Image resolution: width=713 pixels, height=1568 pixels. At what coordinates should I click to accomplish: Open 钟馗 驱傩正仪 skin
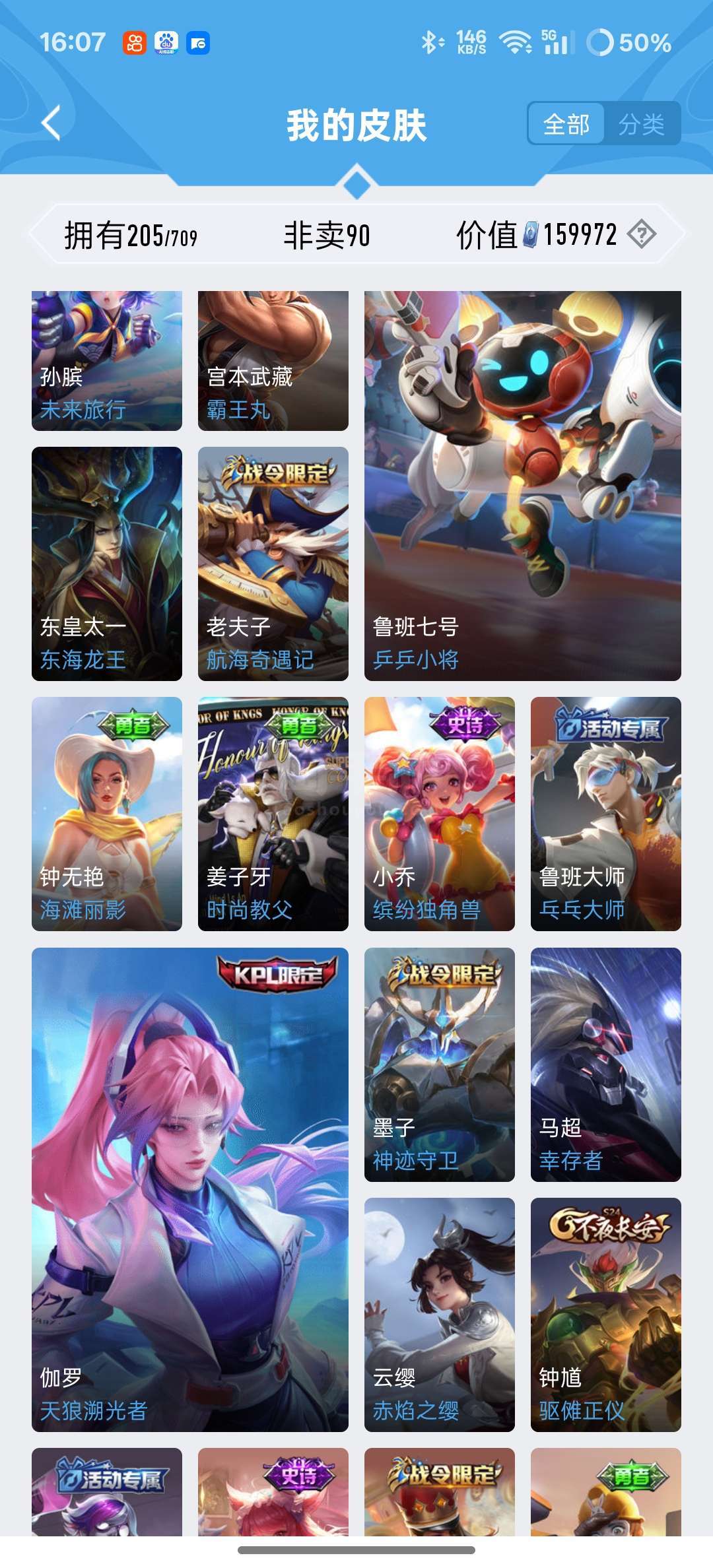(x=606, y=1315)
